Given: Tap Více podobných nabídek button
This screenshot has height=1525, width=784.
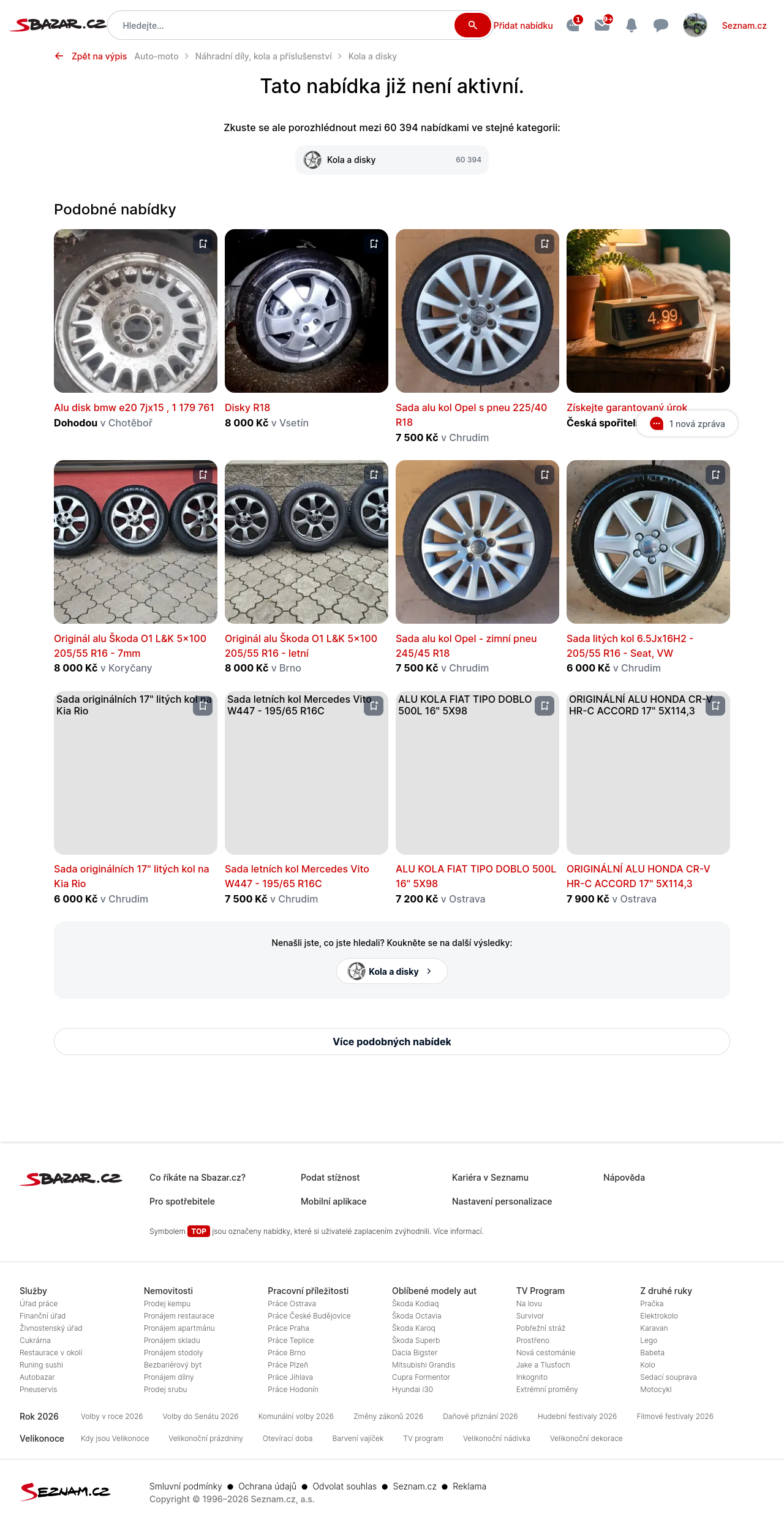Looking at the screenshot, I should pyautogui.click(x=392, y=1042).
